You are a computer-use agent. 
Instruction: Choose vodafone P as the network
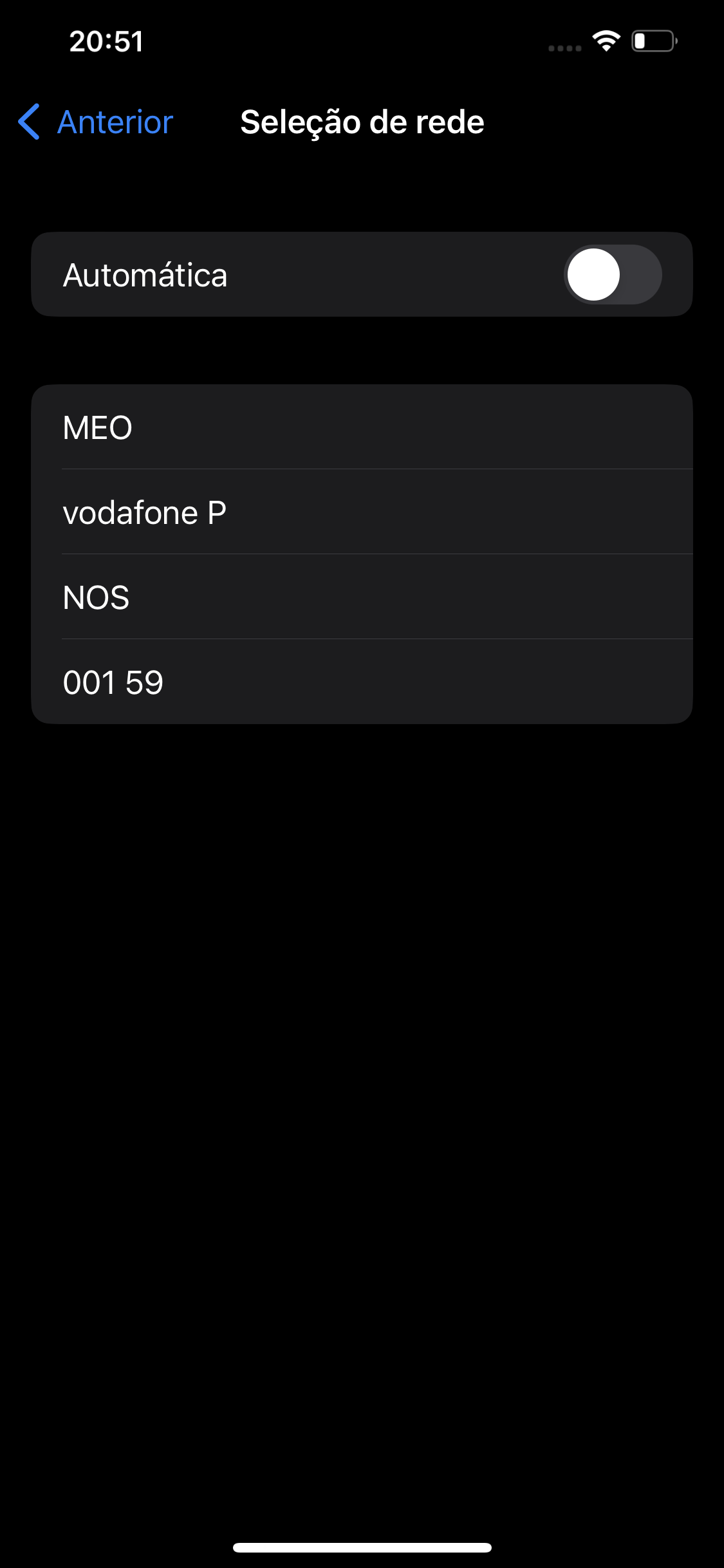360,512
